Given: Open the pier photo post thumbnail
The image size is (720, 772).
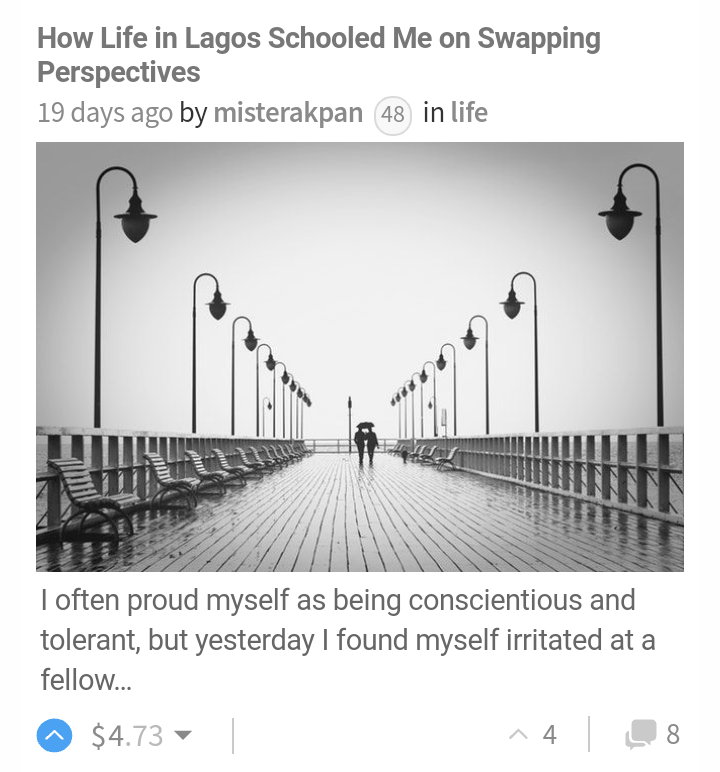Looking at the screenshot, I should pos(360,357).
